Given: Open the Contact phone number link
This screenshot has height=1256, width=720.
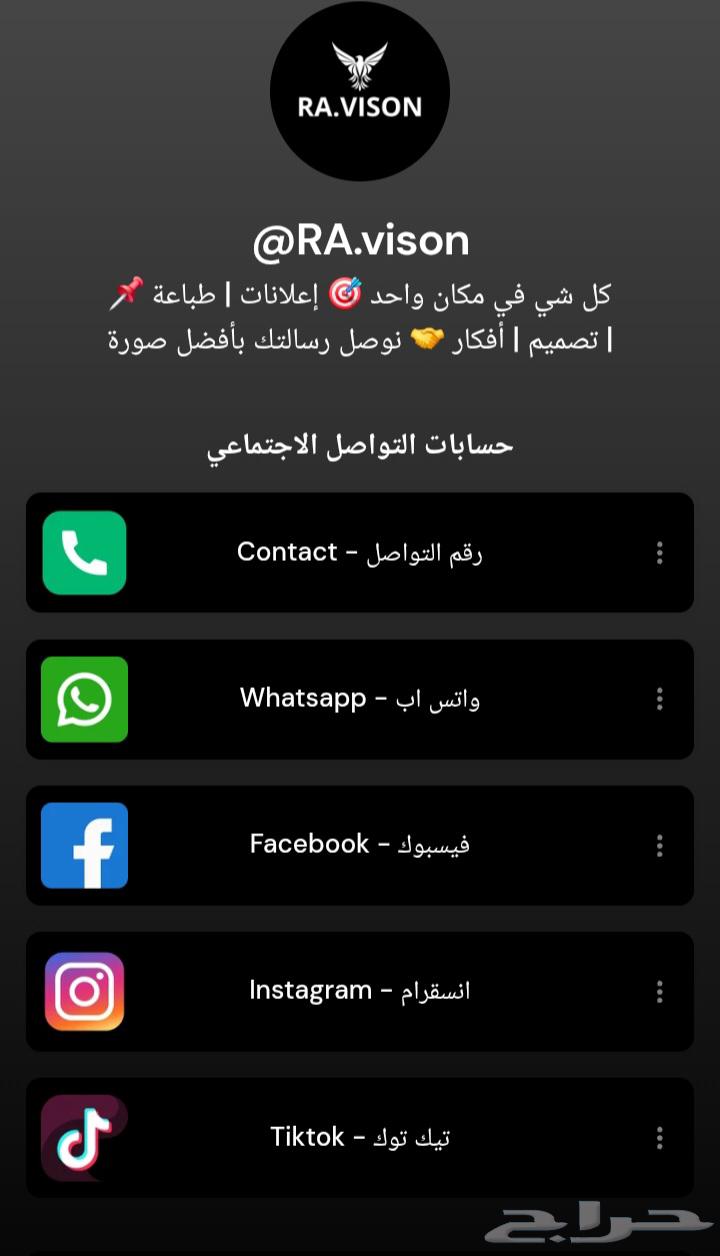Looking at the screenshot, I should pos(359,552).
